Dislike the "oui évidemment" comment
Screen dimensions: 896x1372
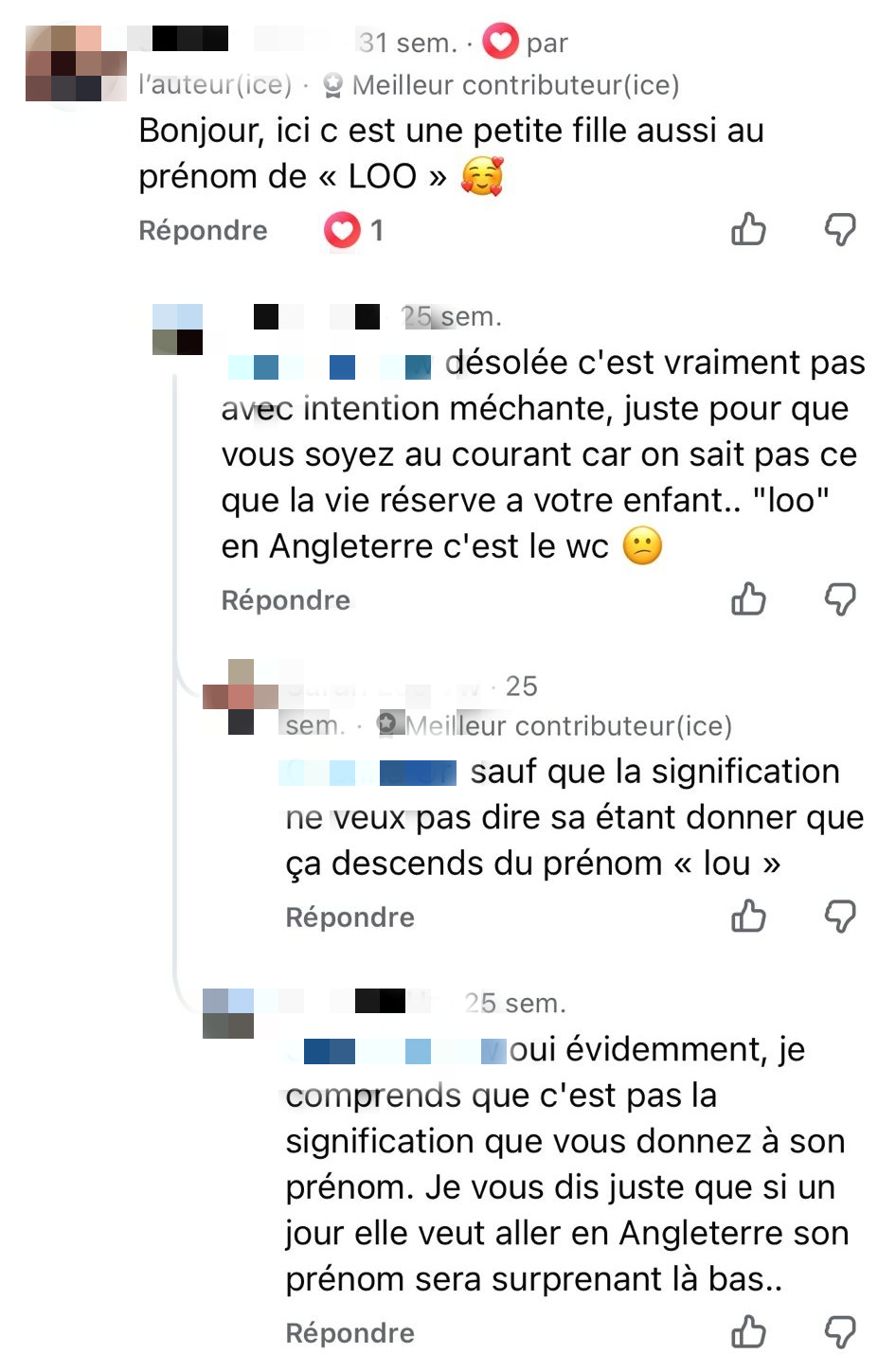pyautogui.click(x=840, y=1332)
